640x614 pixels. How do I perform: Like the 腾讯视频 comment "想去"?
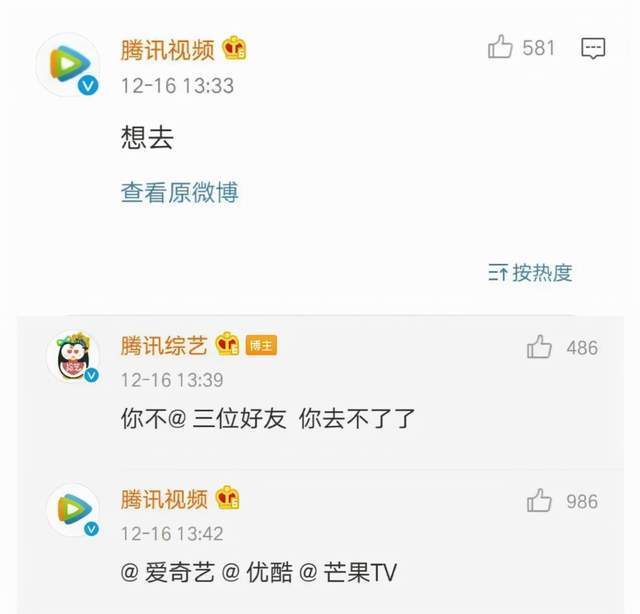500,46
